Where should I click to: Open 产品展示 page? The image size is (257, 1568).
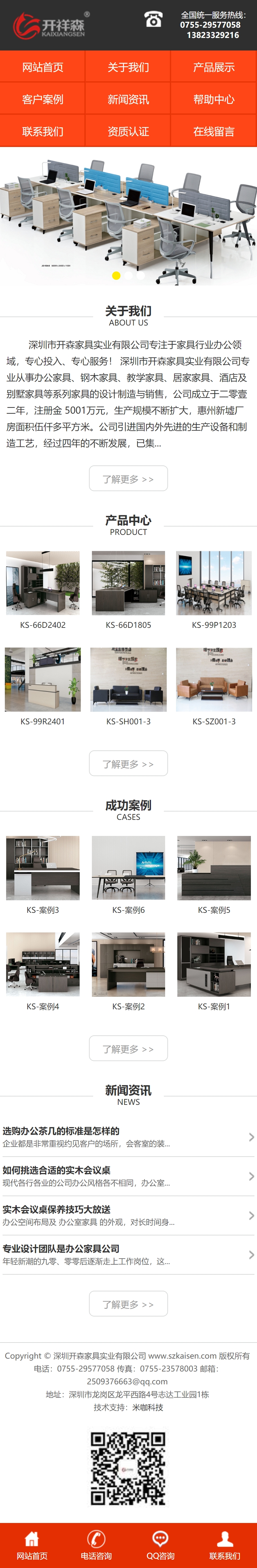[214, 67]
